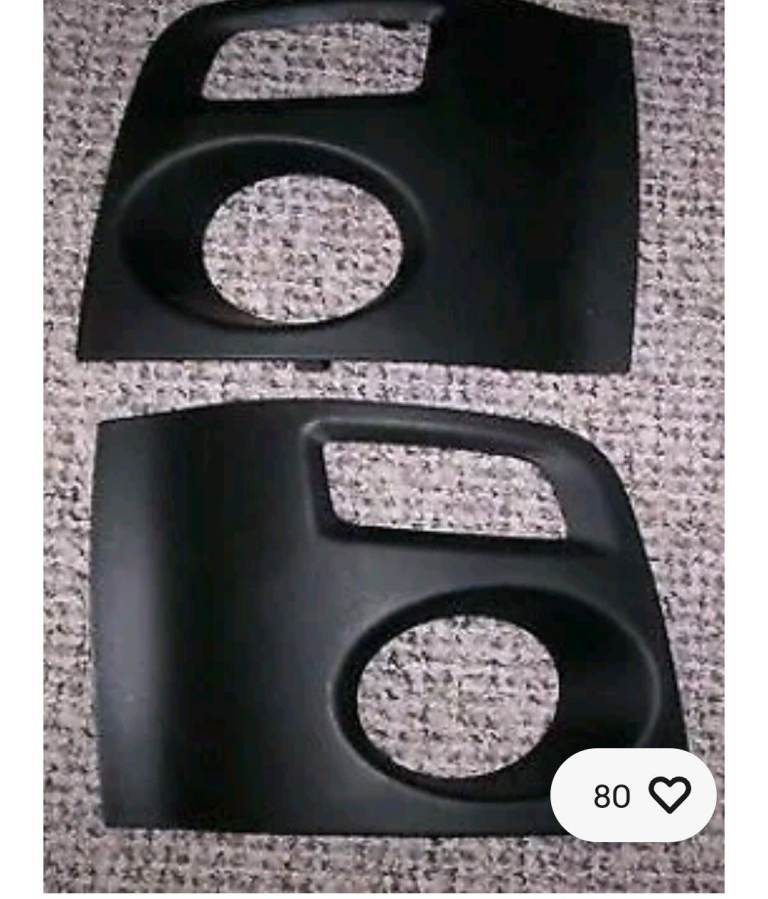This screenshot has height=899, width=768.
Task: Add this item to favorites with the heart
Action: (x=669, y=795)
